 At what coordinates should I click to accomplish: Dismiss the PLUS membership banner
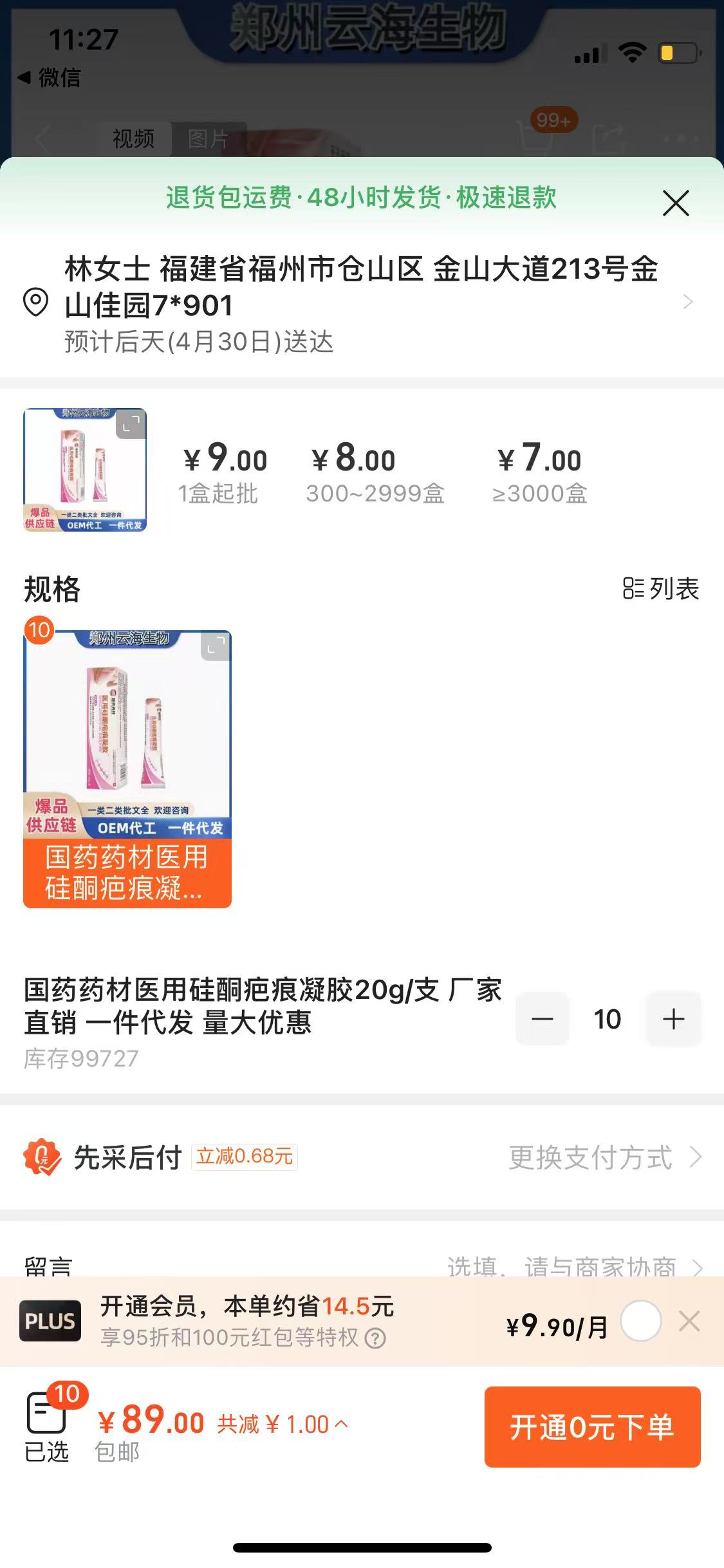coord(689,1321)
